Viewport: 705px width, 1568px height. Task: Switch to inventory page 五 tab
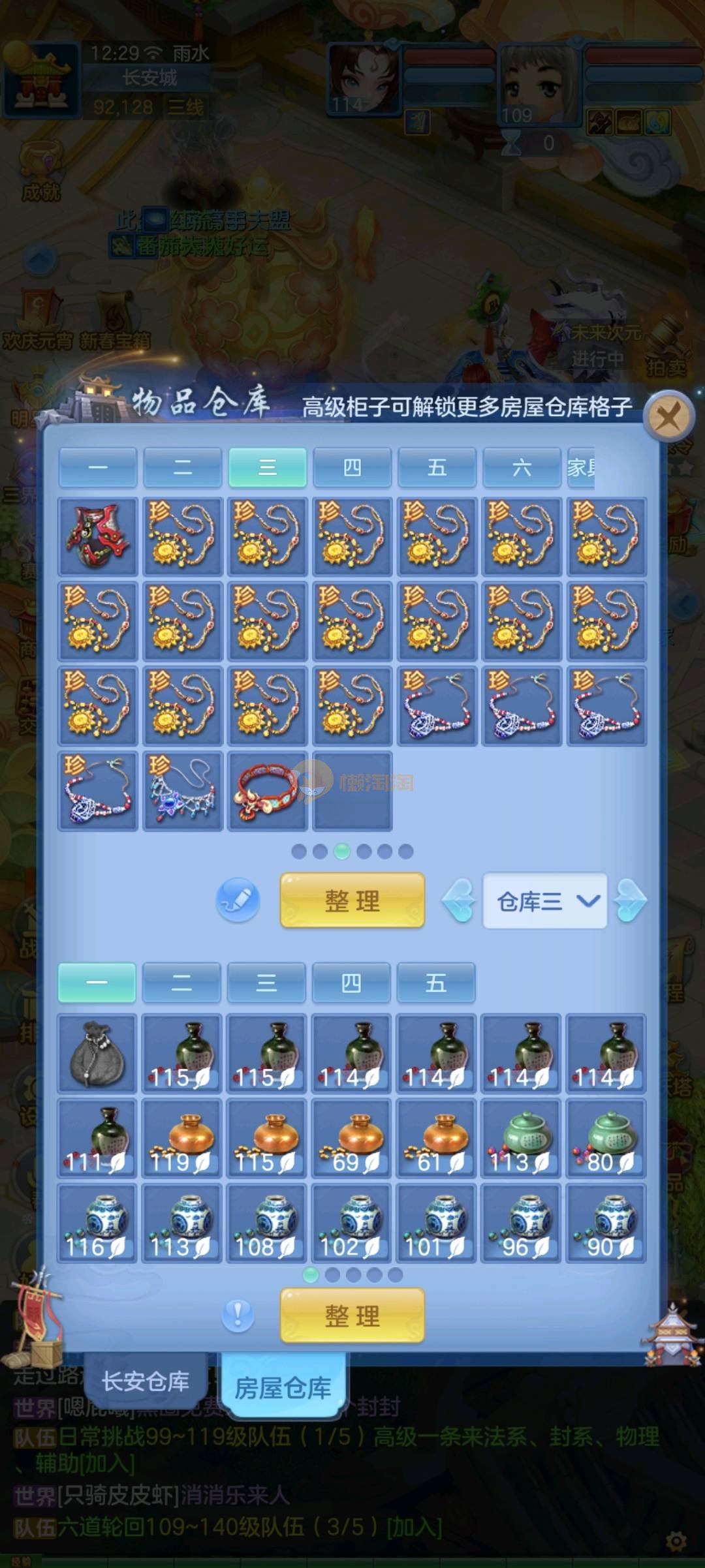pyautogui.click(x=435, y=983)
